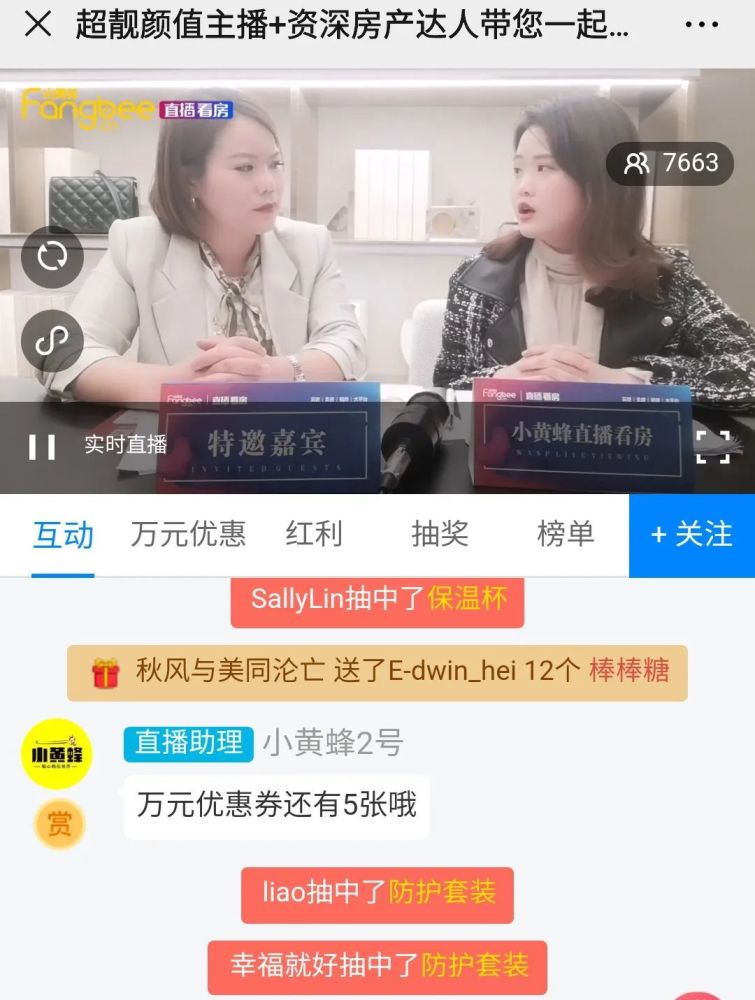Screen dimensions: 755x1000
Task: Switch to the 互动 tab
Action: click(63, 535)
